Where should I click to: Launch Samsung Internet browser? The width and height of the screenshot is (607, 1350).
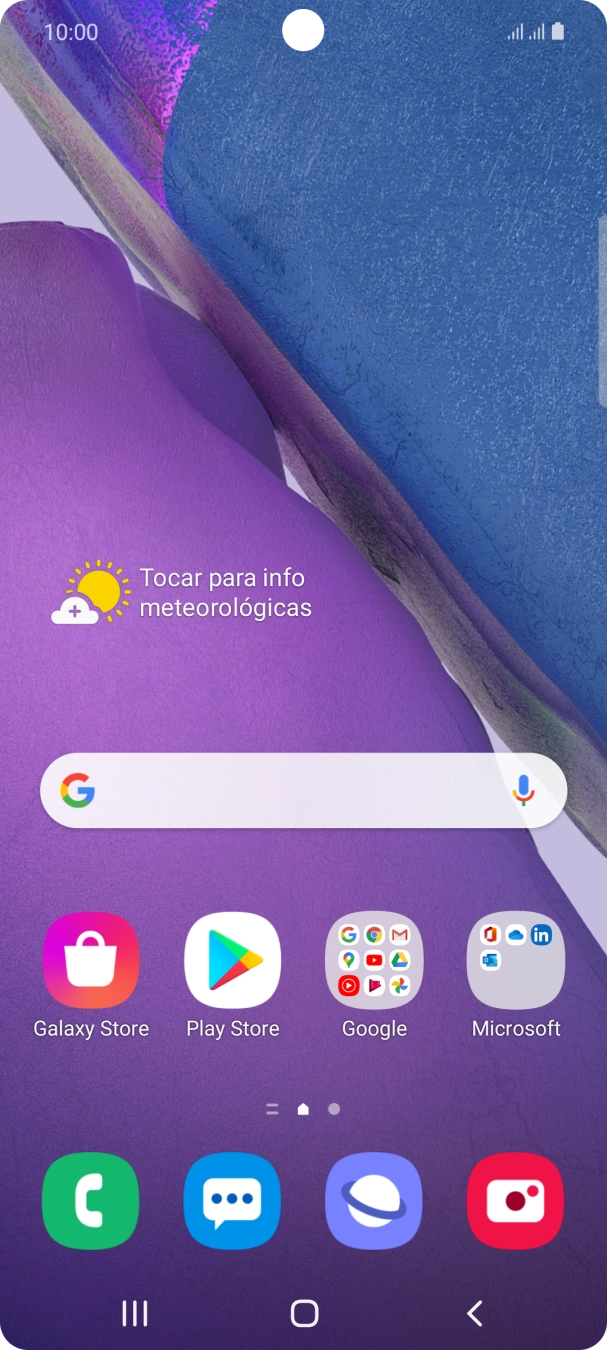coord(374,1201)
